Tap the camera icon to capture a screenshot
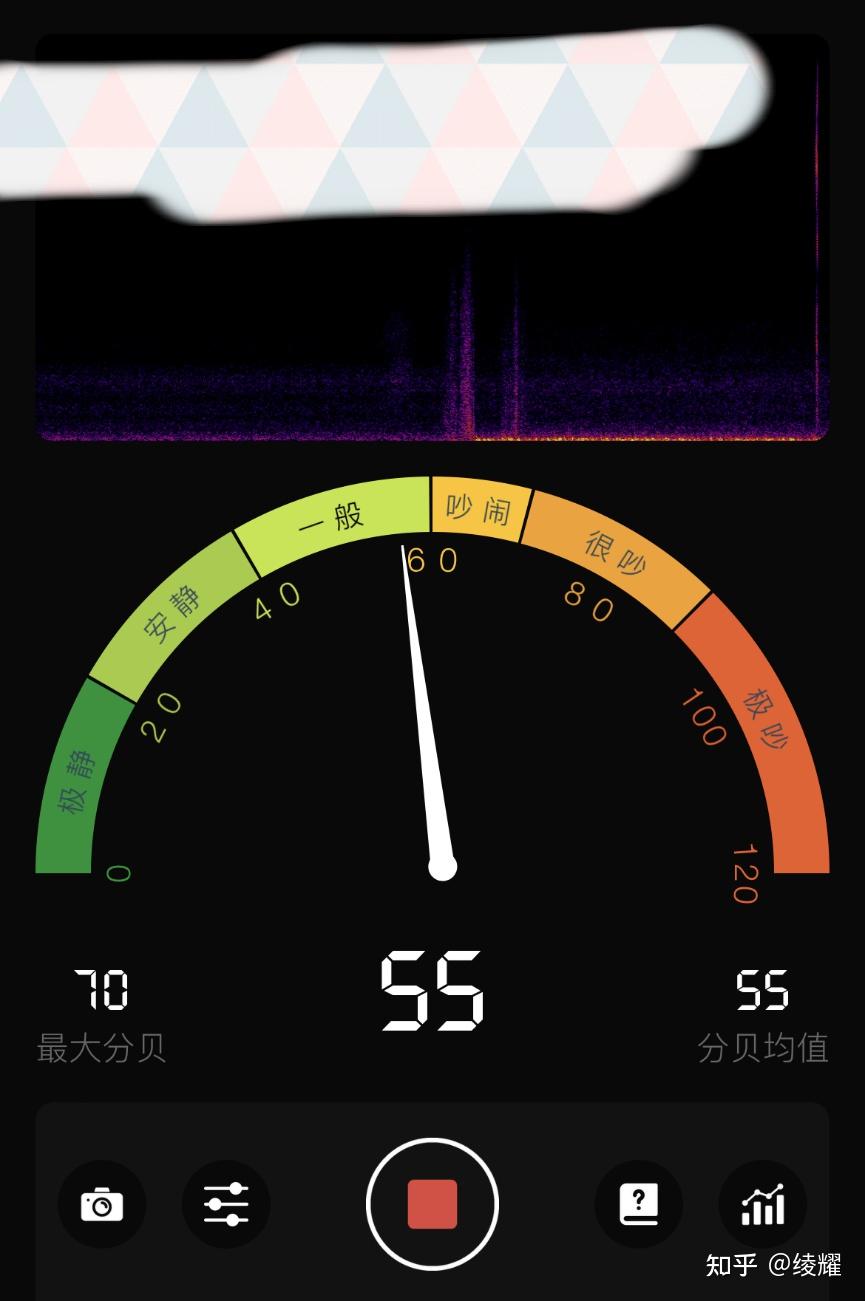Viewport: 865px width, 1301px height. pyautogui.click(x=102, y=1204)
